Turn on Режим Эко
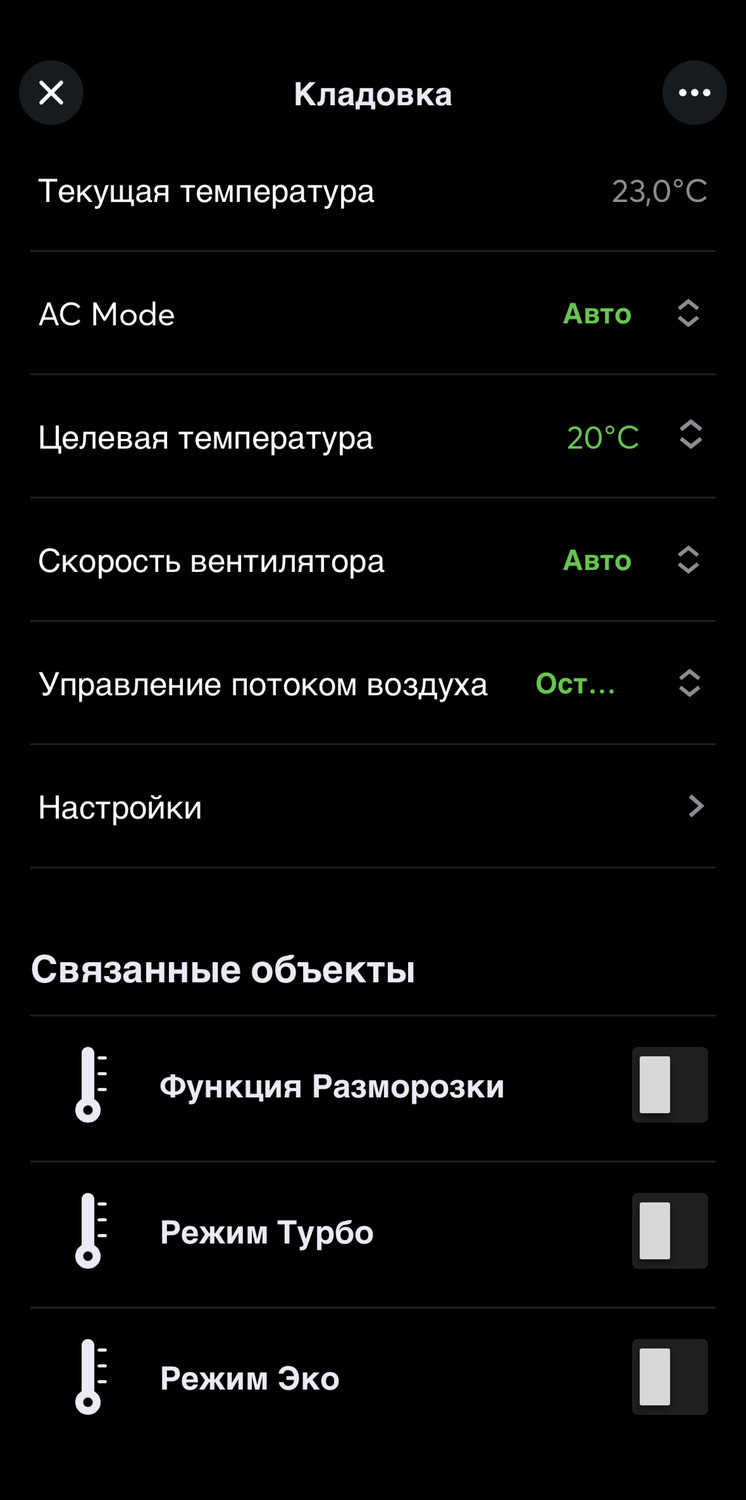This screenshot has height=1500, width=746. click(x=669, y=1377)
